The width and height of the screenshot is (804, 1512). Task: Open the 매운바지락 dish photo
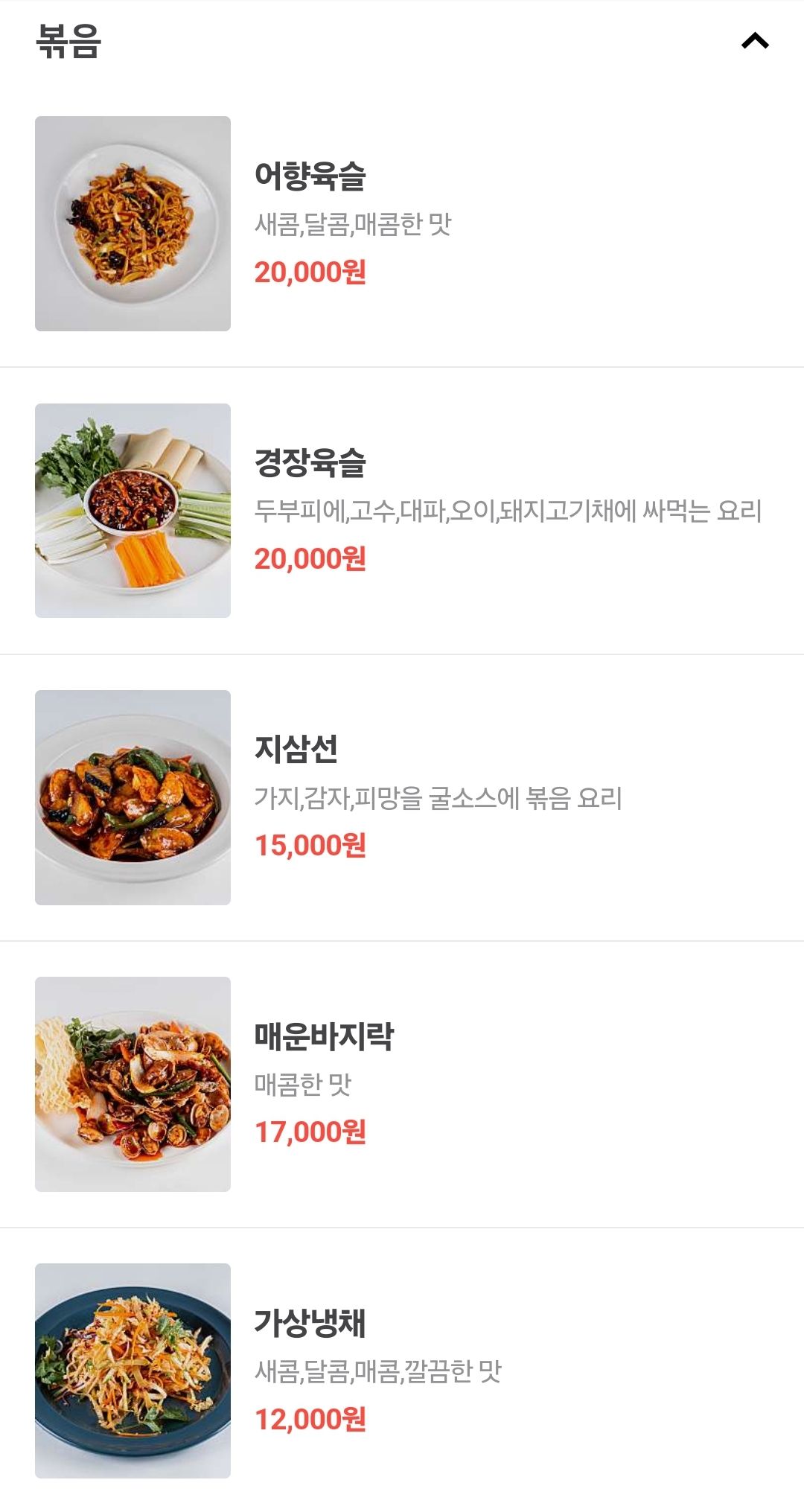tap(133, 1083)
